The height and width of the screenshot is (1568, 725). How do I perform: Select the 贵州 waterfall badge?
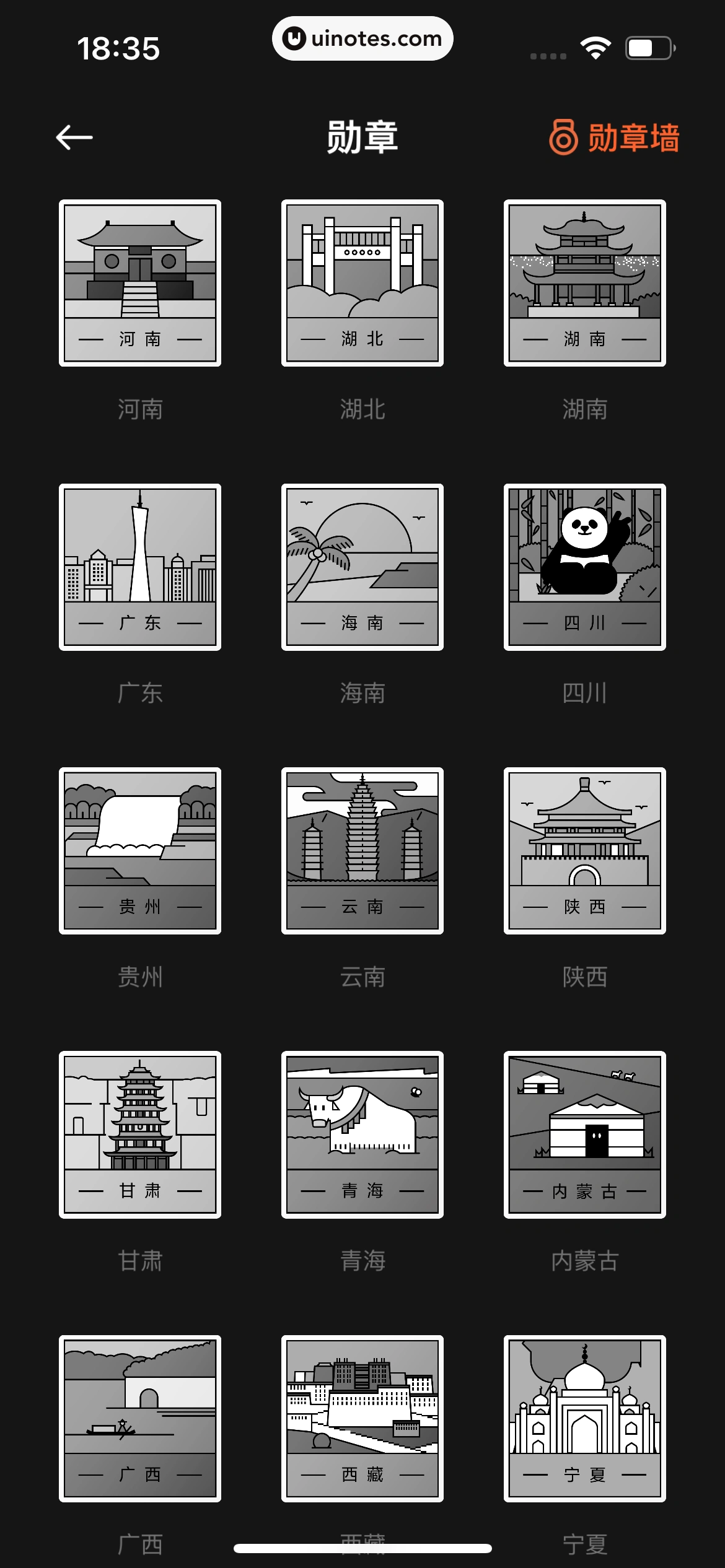pos(140,851)
